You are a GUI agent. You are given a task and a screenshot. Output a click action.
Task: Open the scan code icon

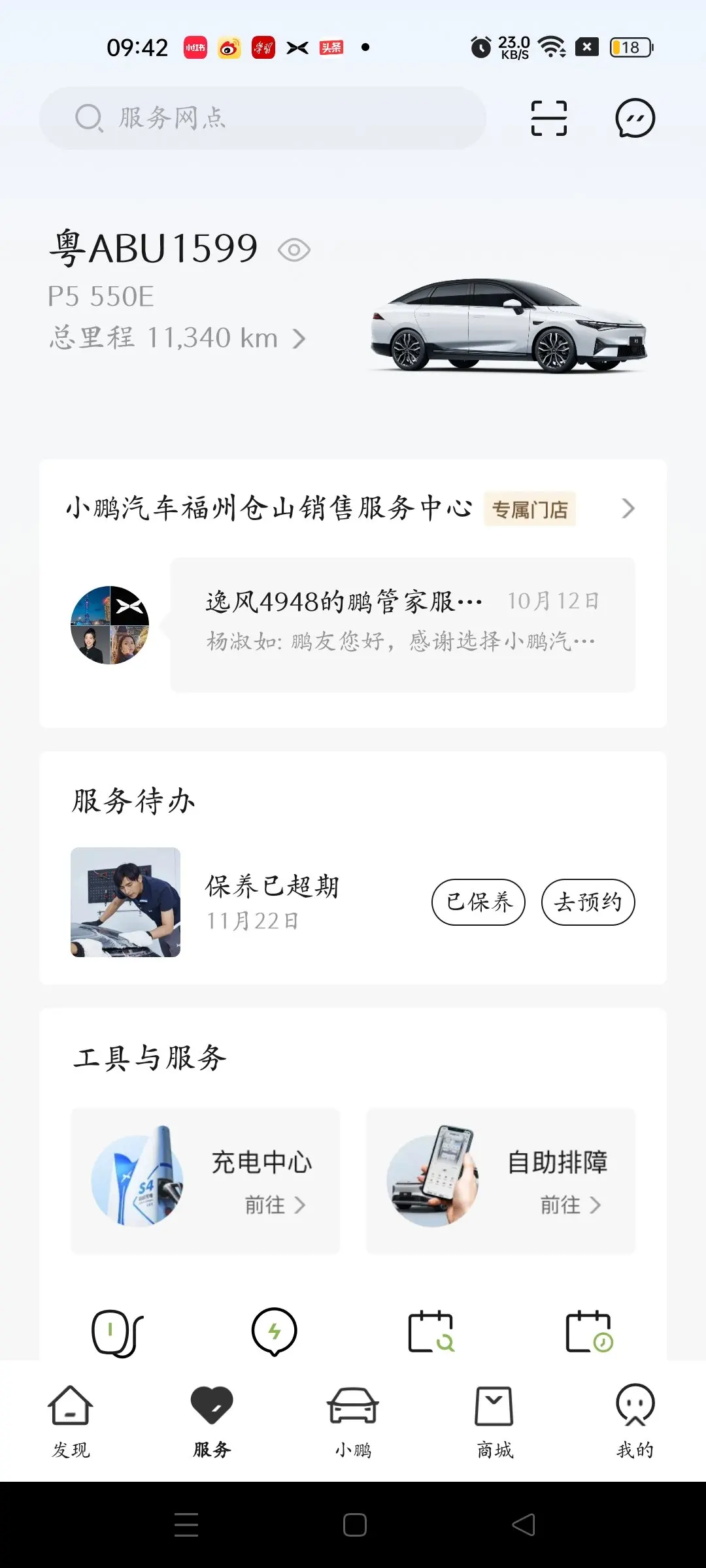548,118
